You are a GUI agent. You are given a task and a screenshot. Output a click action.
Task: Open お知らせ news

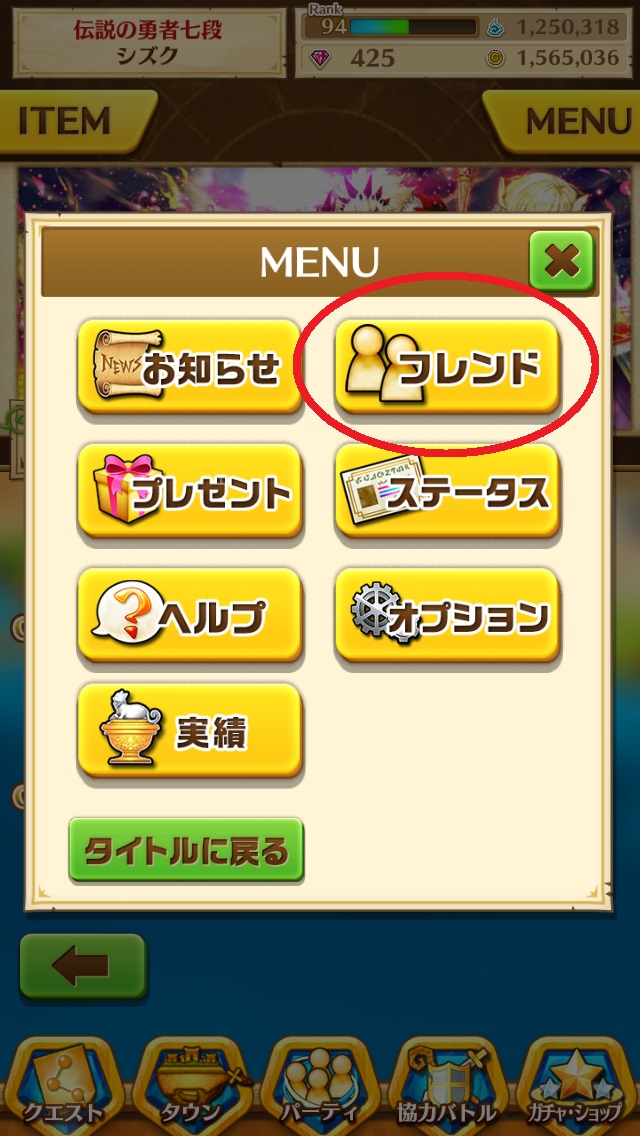(x=190, y=367)
